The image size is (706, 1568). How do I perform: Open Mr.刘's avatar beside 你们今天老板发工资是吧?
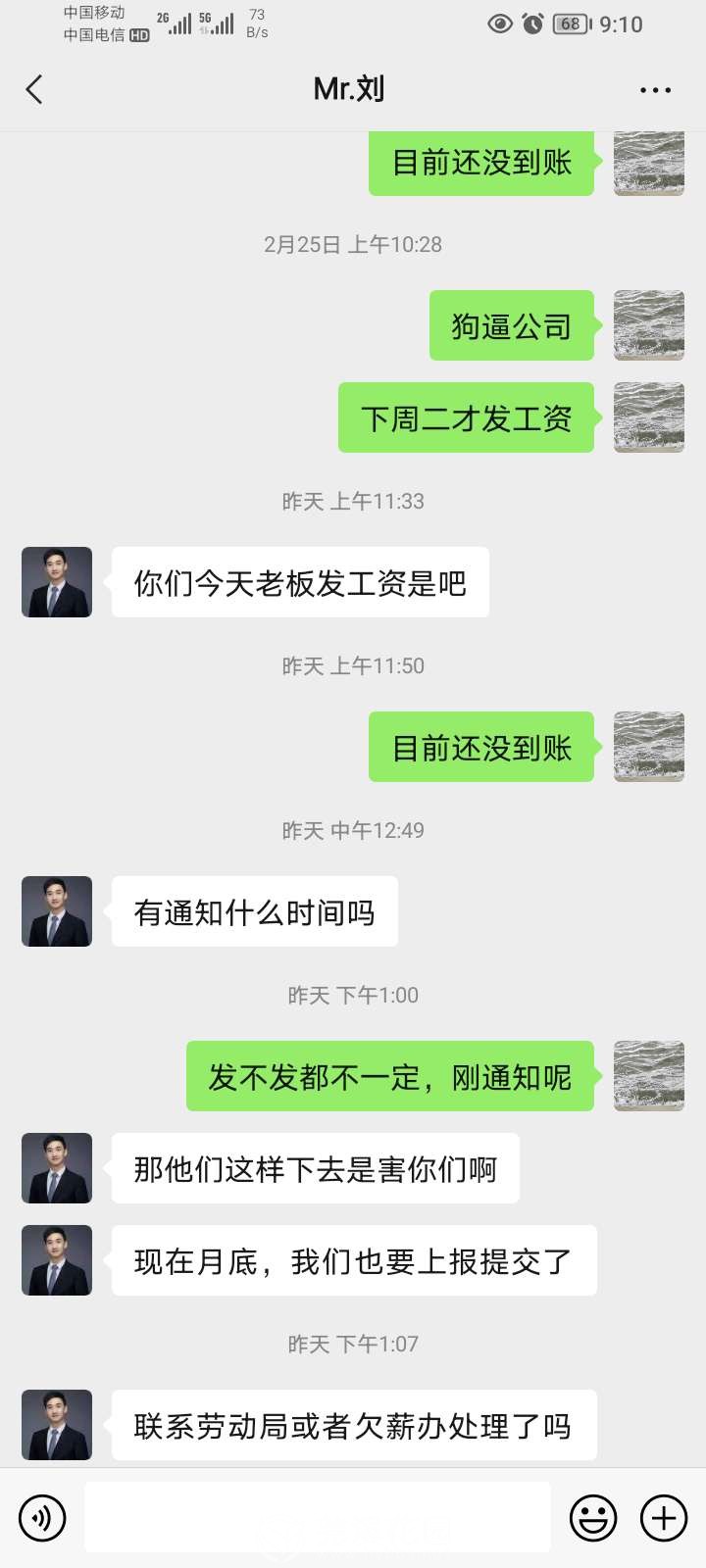coord(57,582)
